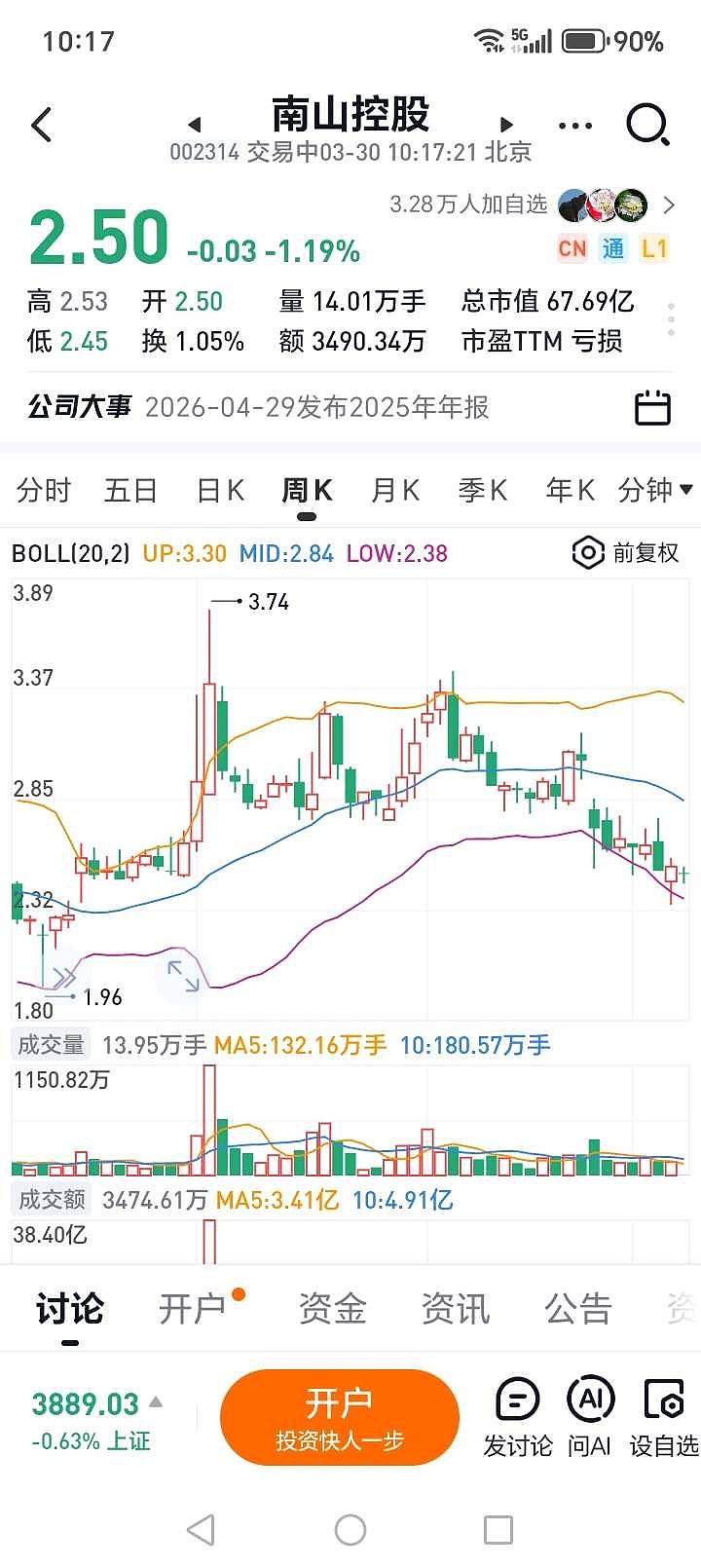Switch to the 资金 tab
Viewport: 701px width, 1568px height.
tap(332, 1309)
